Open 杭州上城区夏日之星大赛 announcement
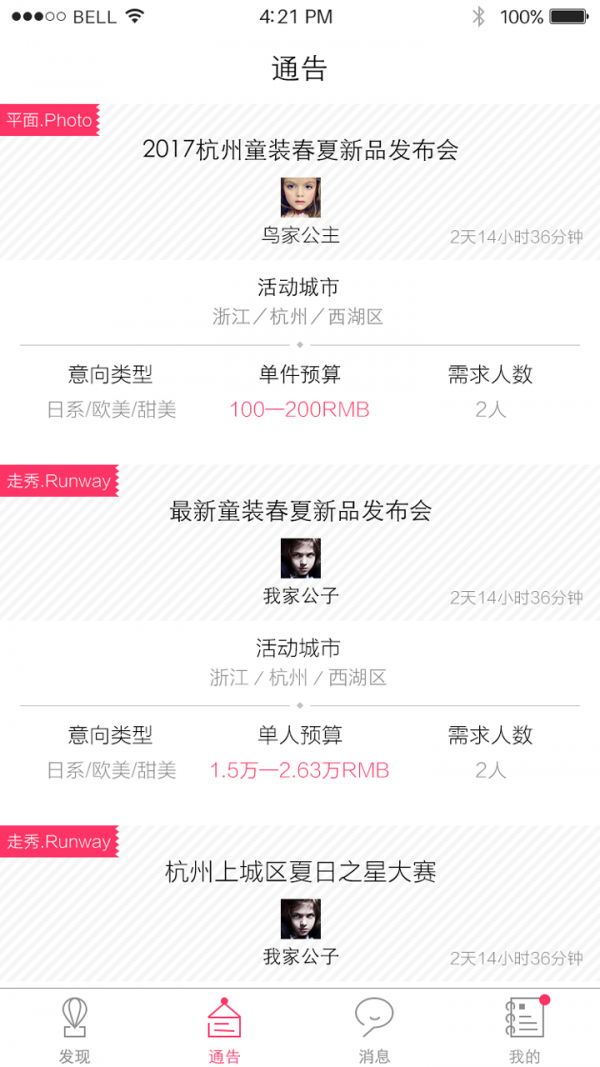This screenshot has width=600, height=1067. 300,872
